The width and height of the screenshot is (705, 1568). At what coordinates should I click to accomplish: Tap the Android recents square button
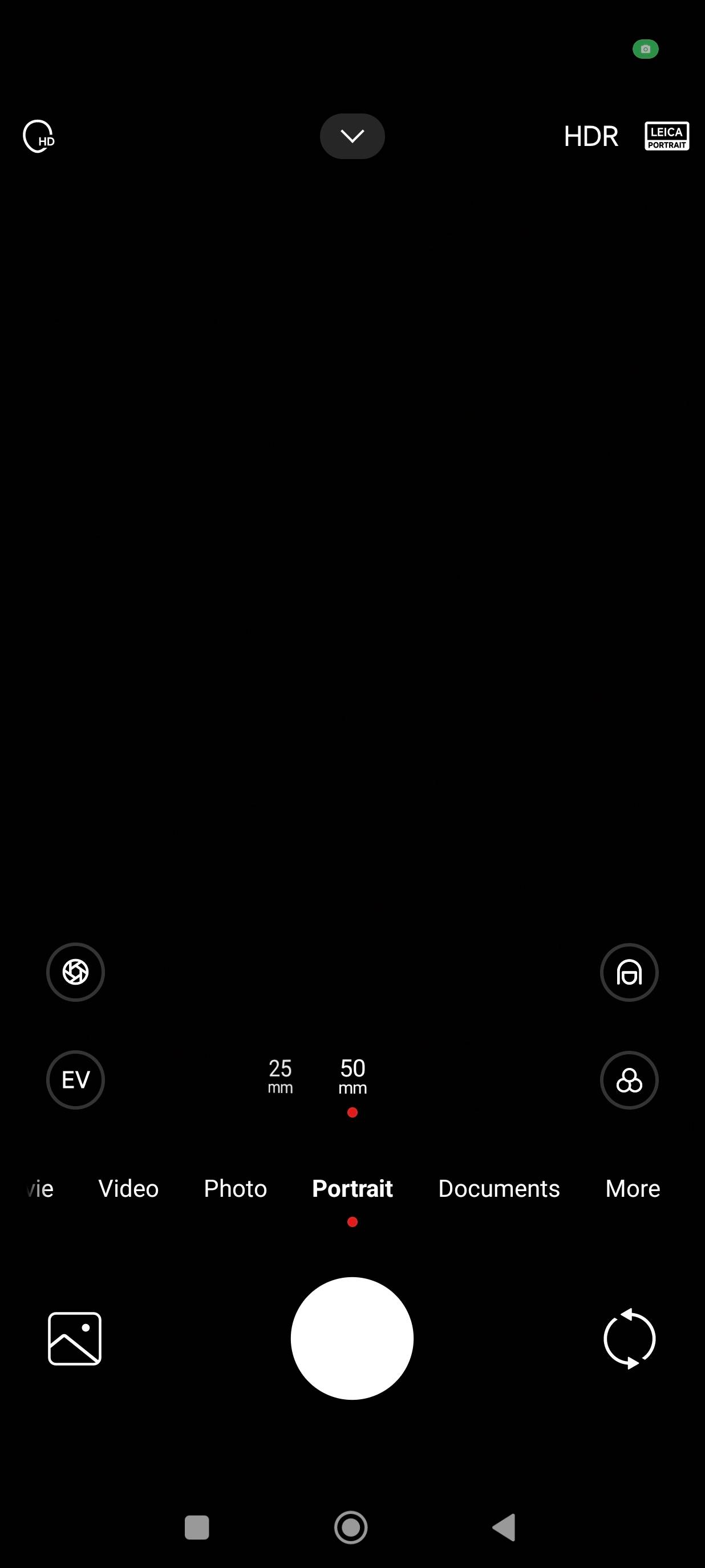[196, 1527]
